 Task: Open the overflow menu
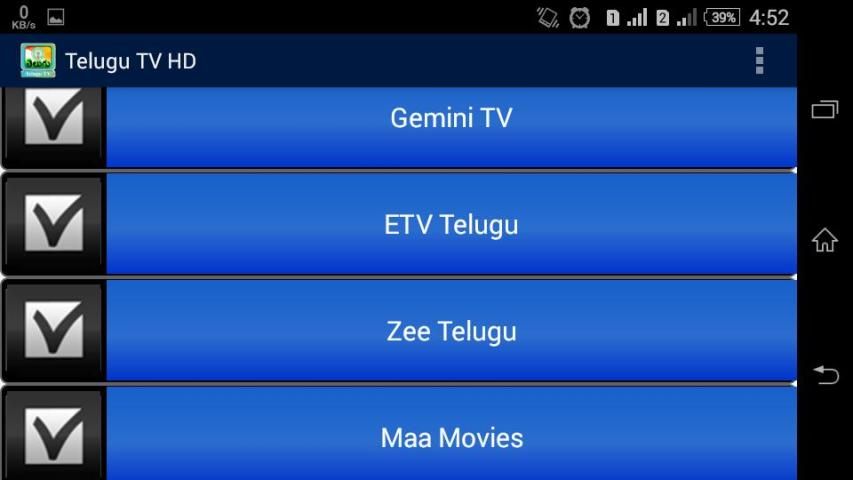coord(759,61)
